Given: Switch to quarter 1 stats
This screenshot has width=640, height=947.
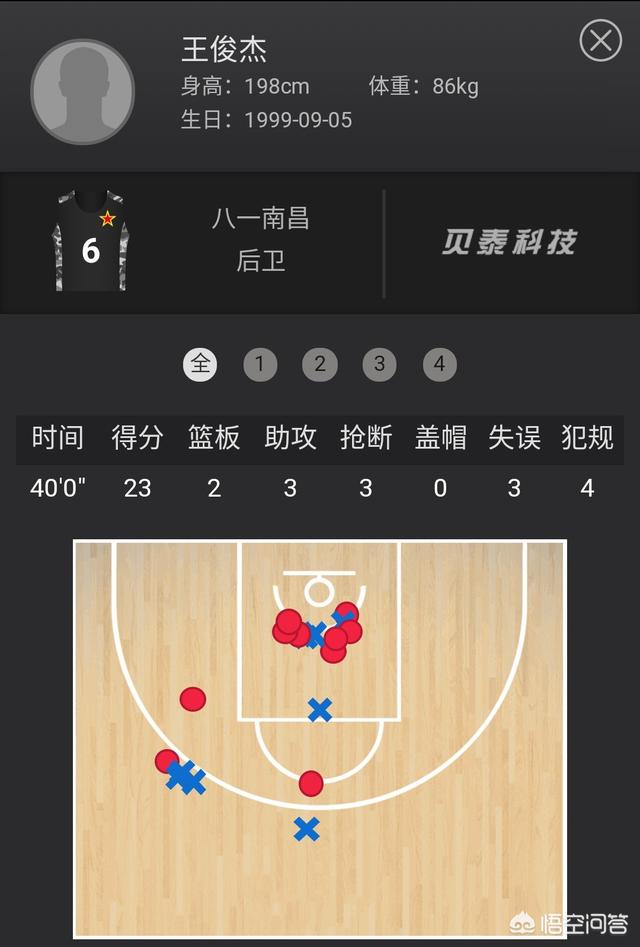Looking at the screenshot, I should (260, 364).
